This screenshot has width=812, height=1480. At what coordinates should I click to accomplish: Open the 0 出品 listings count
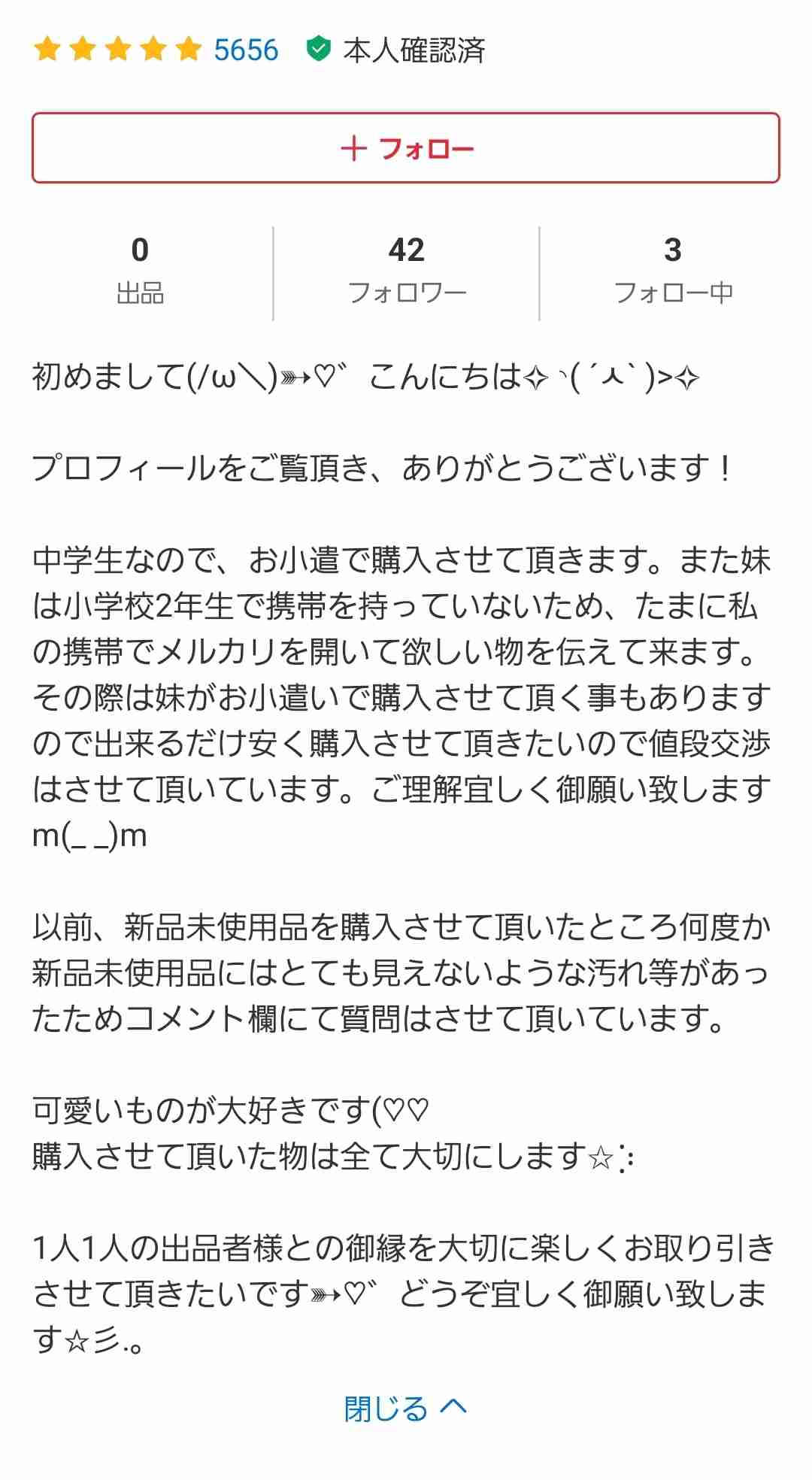point(140,271)
